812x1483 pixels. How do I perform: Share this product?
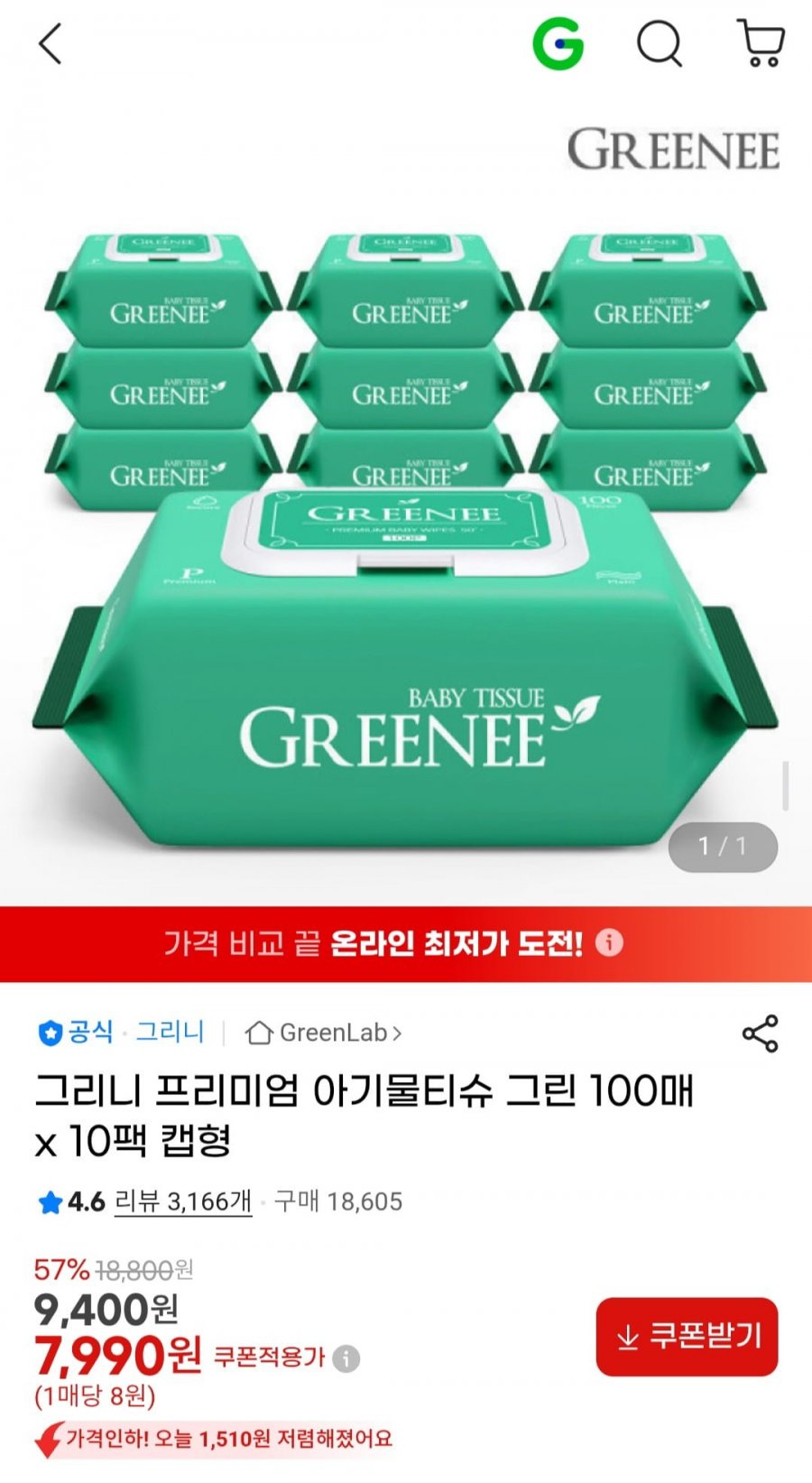(760, 1033)
